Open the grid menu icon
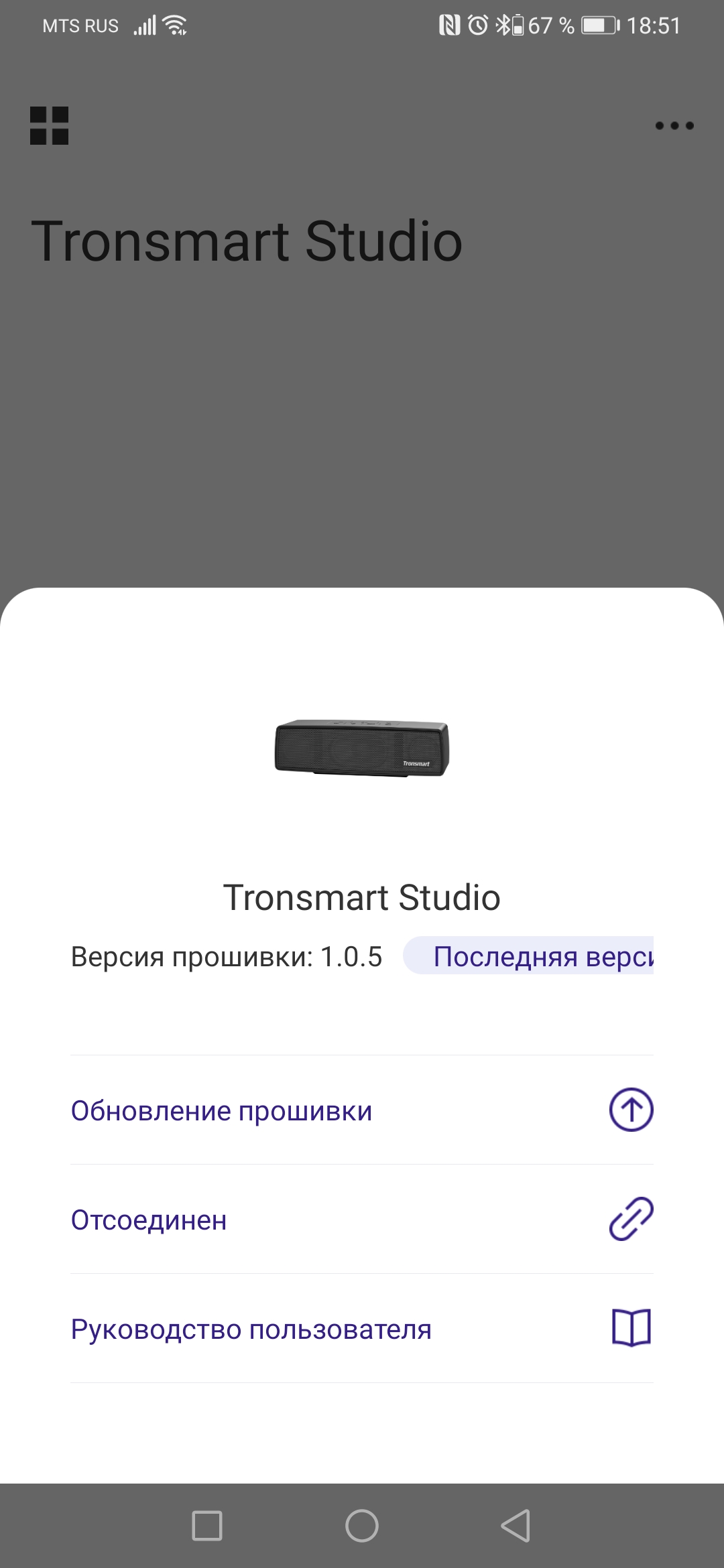This screenshot has height=1568, width=724. 50,126
